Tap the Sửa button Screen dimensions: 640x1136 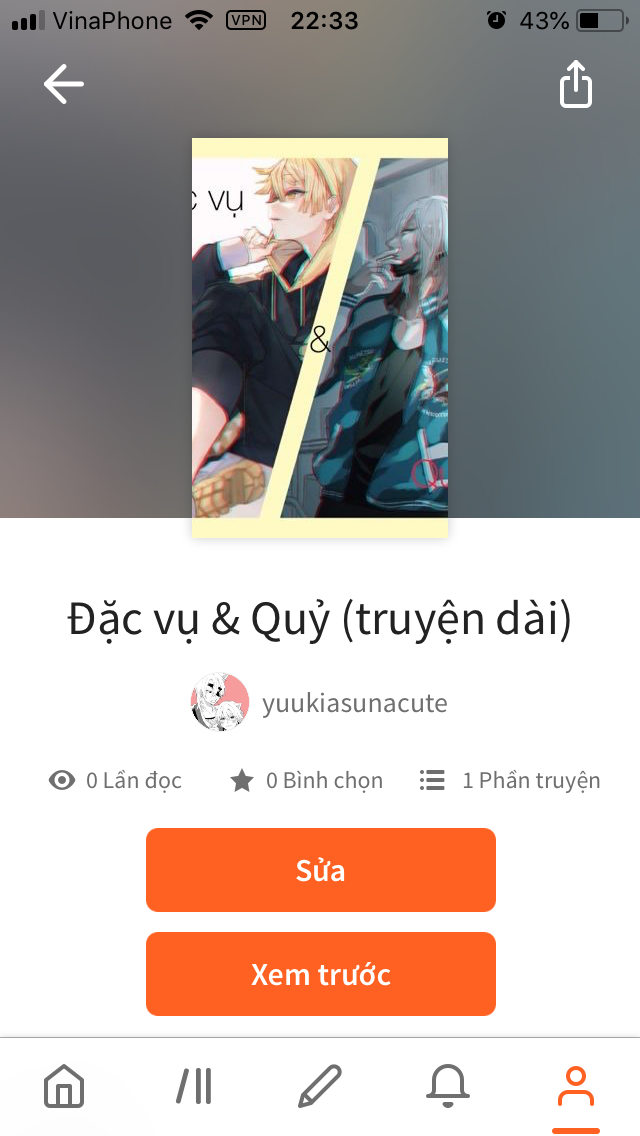(320, 870)
